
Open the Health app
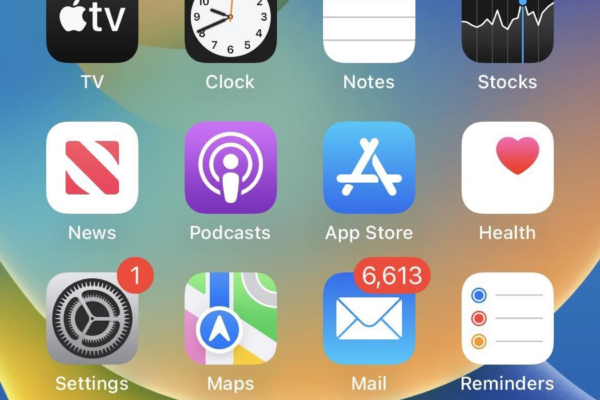click(x=507, y=168)
